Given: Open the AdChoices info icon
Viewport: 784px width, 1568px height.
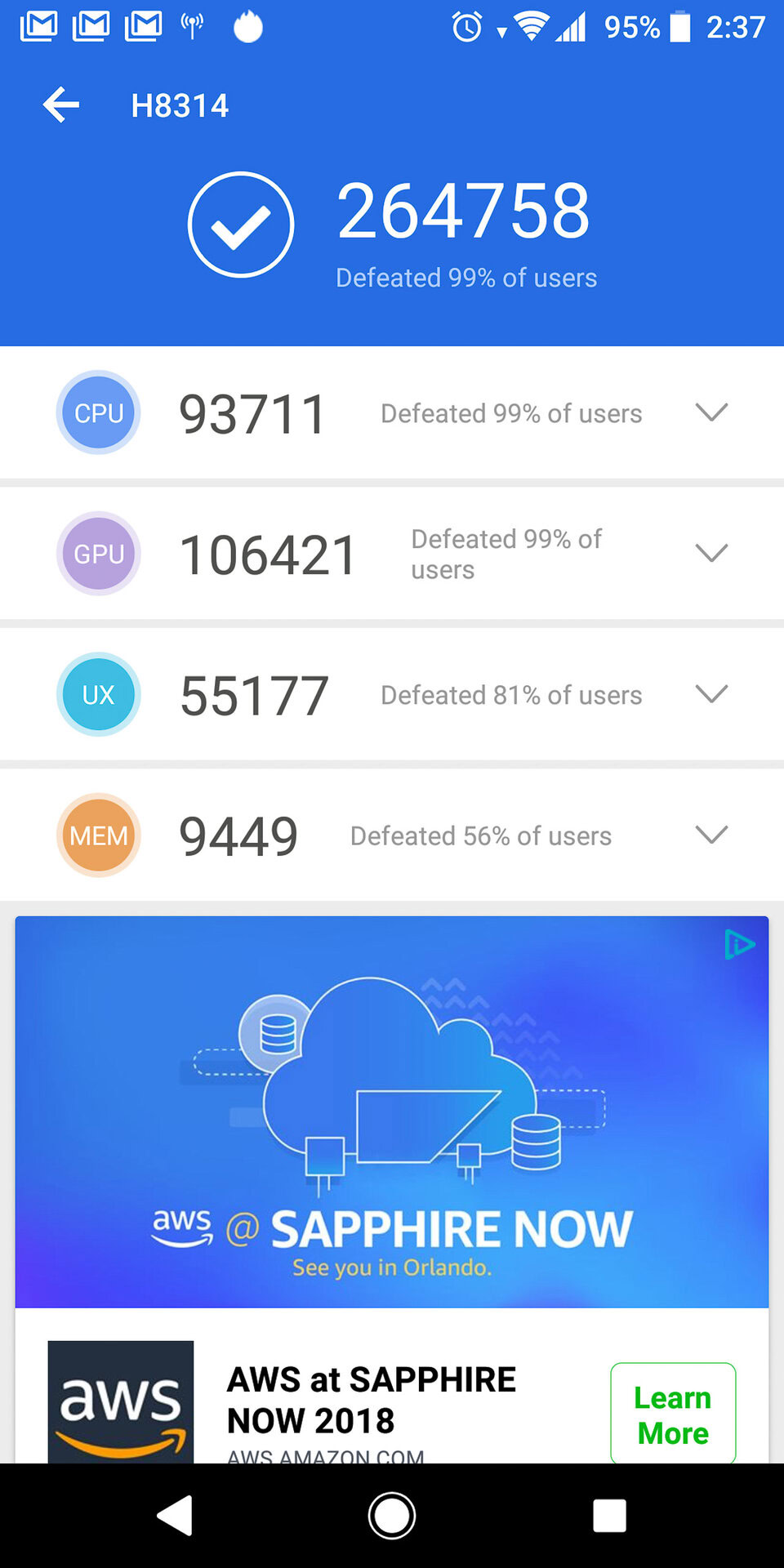Looking at the screenshot, I should pos(739,945).
